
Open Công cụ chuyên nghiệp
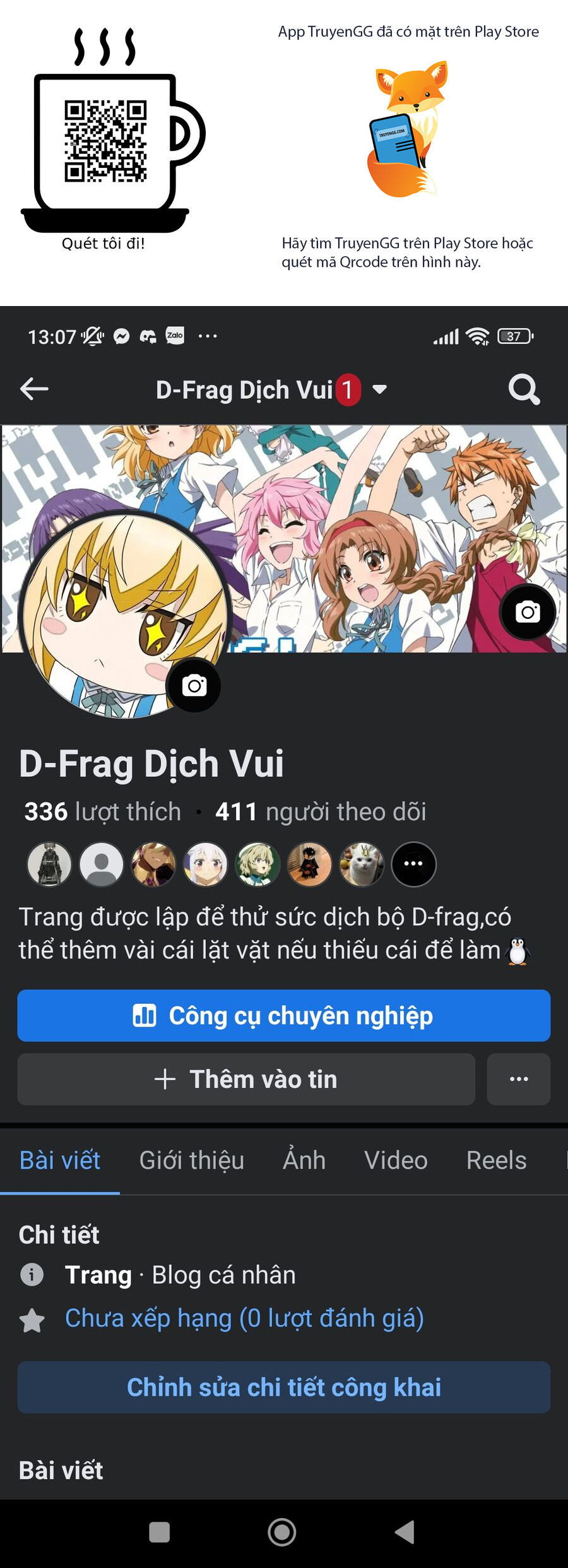(284, 1015)
